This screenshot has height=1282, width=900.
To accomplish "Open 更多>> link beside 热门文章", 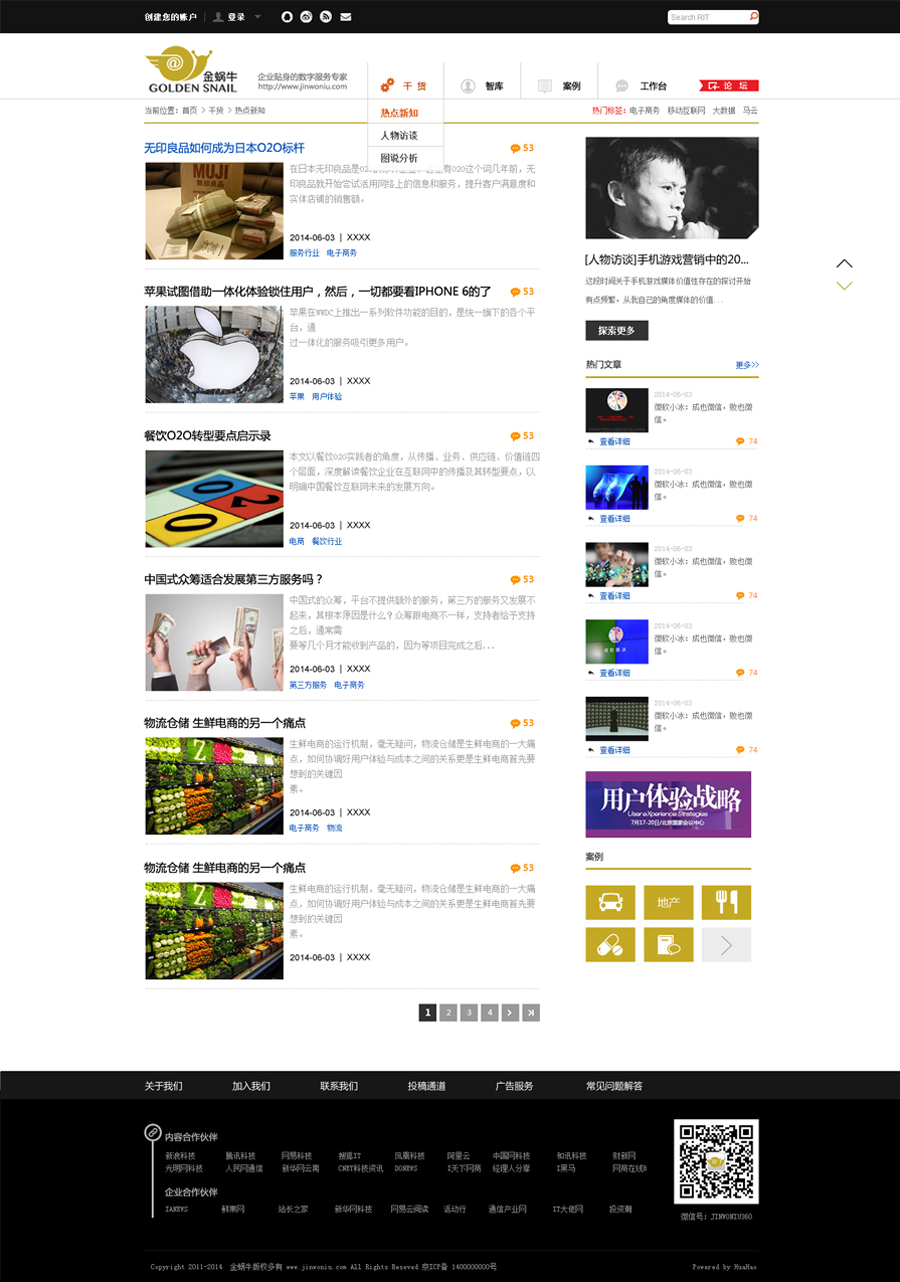I will (747, 365).
